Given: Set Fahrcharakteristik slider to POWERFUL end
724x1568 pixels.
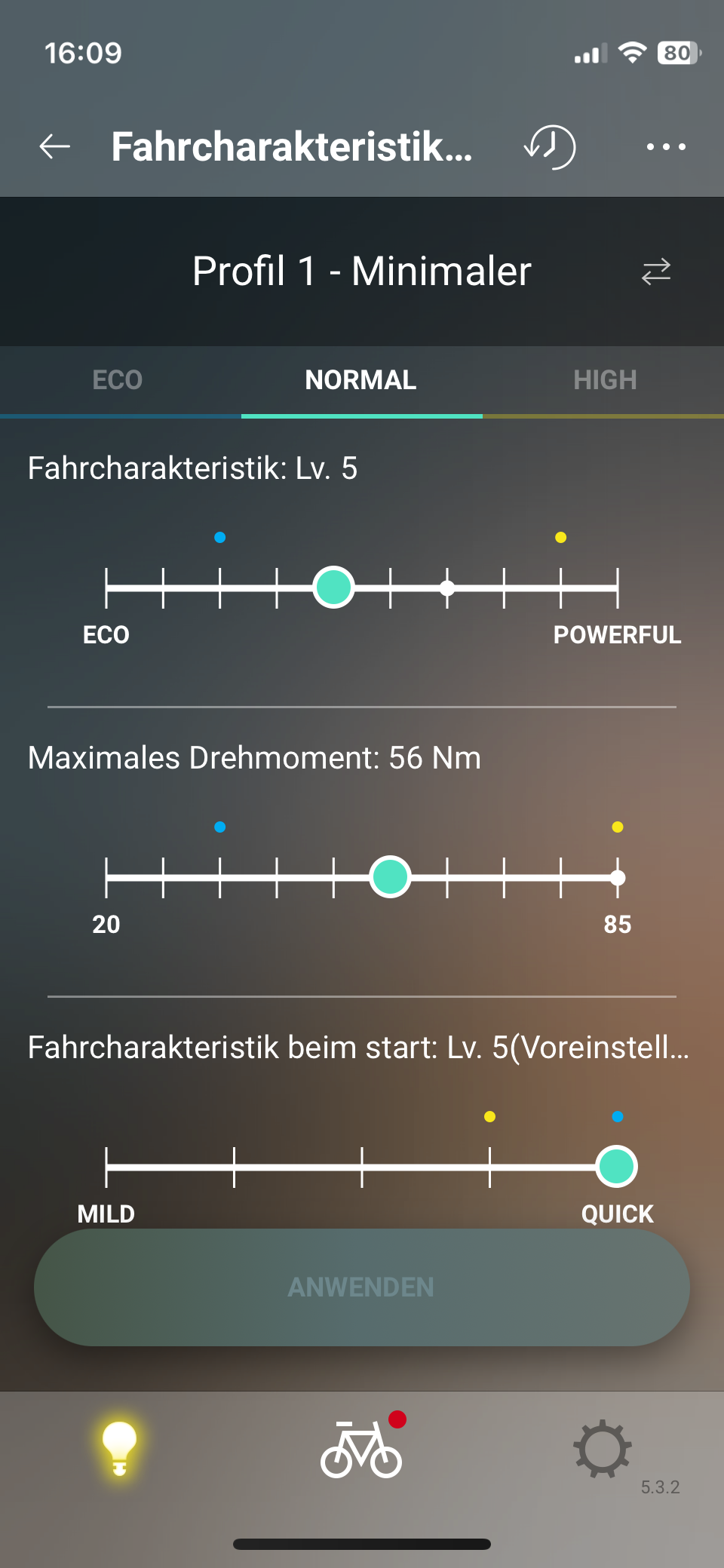Looking at the screenshot, I should click(618, 588).
